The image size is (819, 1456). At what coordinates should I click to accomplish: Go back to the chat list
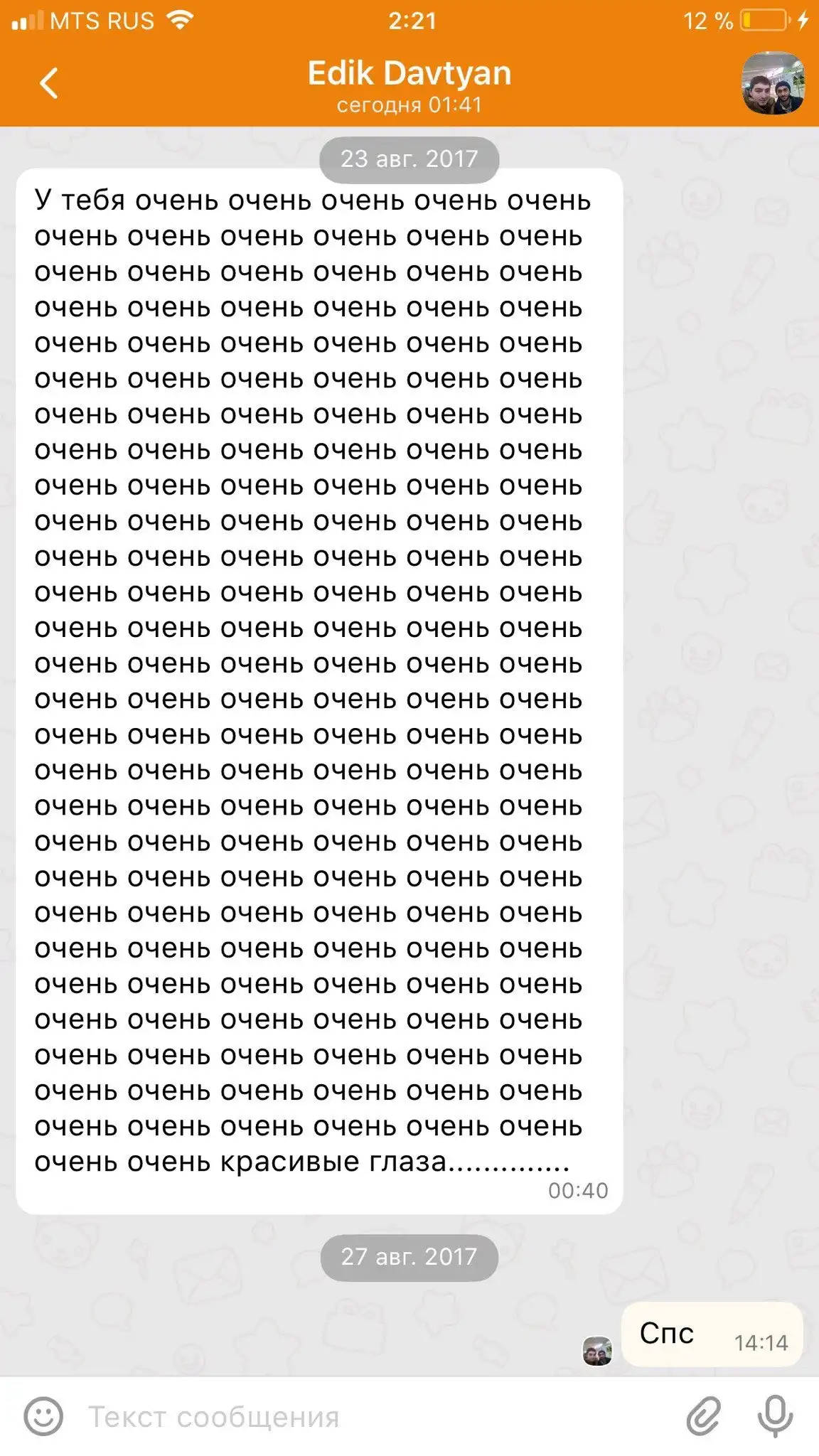pos(48,84)
